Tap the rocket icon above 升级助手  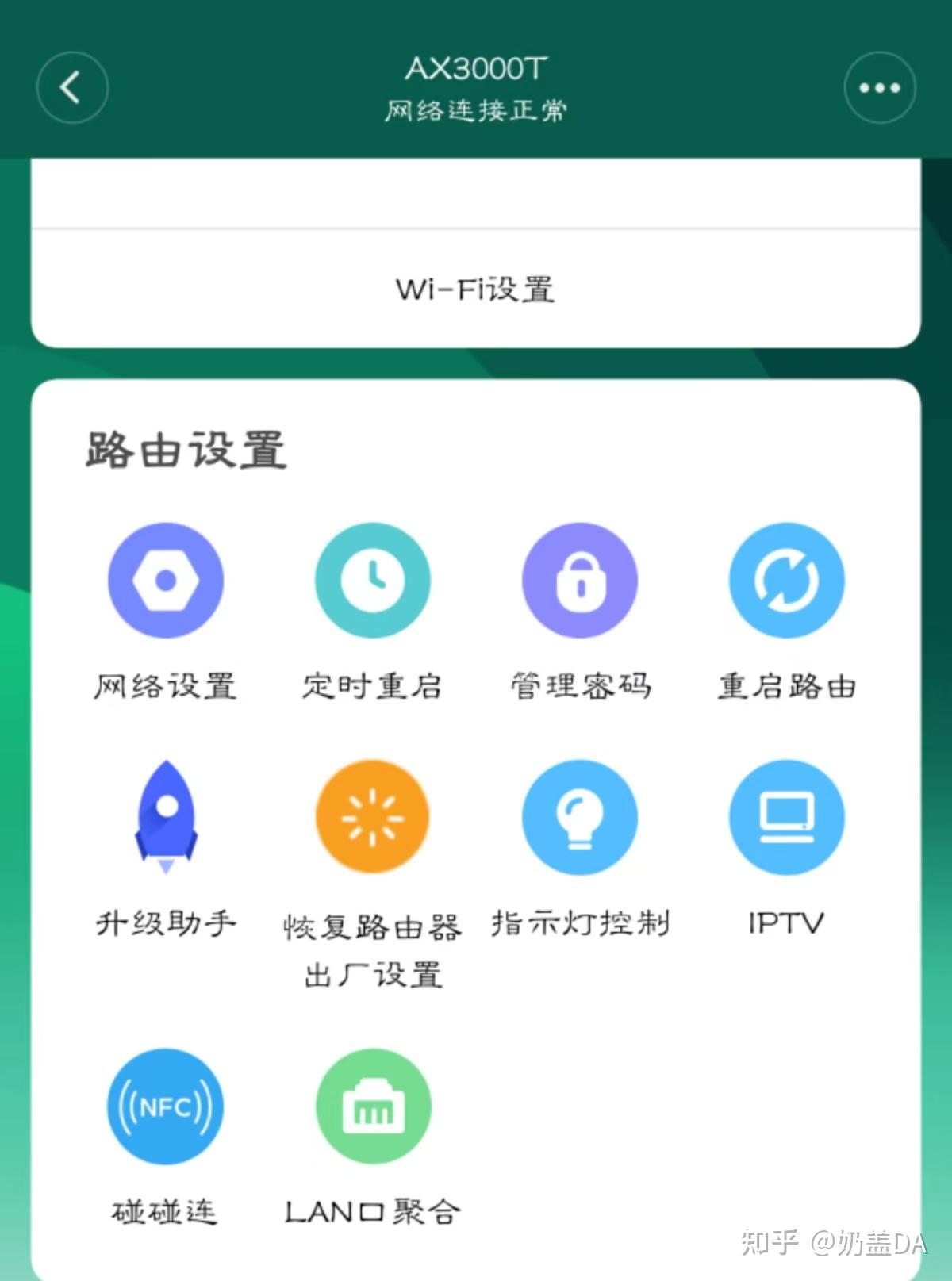coord(166,817)
